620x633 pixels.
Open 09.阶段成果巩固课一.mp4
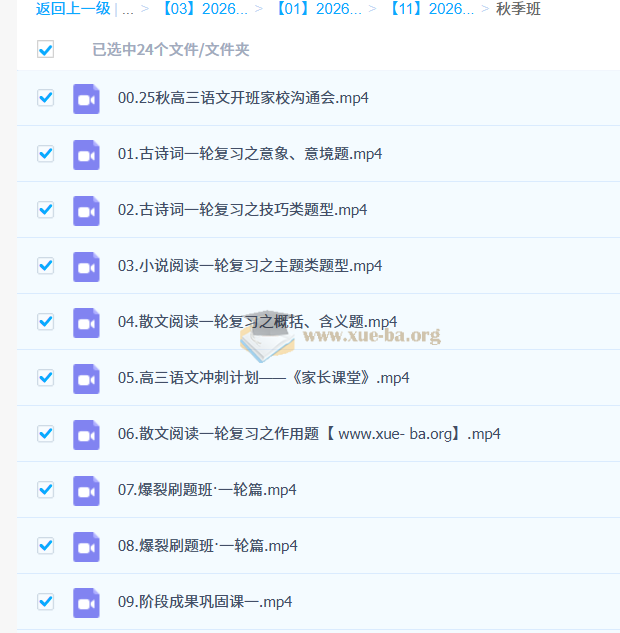(x=205, y=602)
